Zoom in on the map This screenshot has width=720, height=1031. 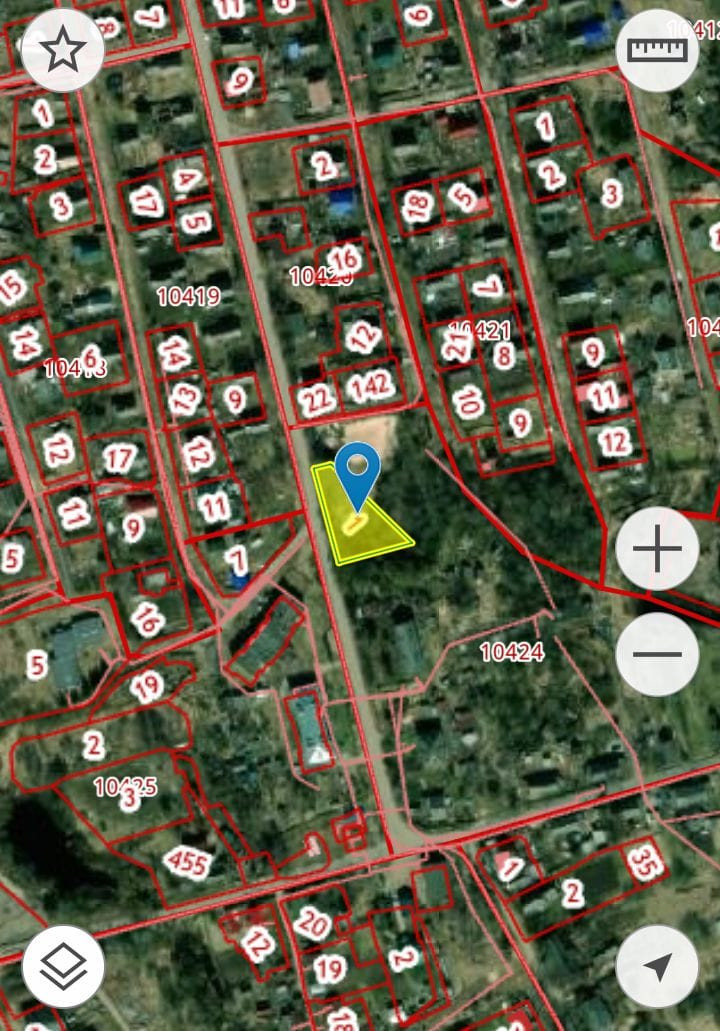(657, 549)
